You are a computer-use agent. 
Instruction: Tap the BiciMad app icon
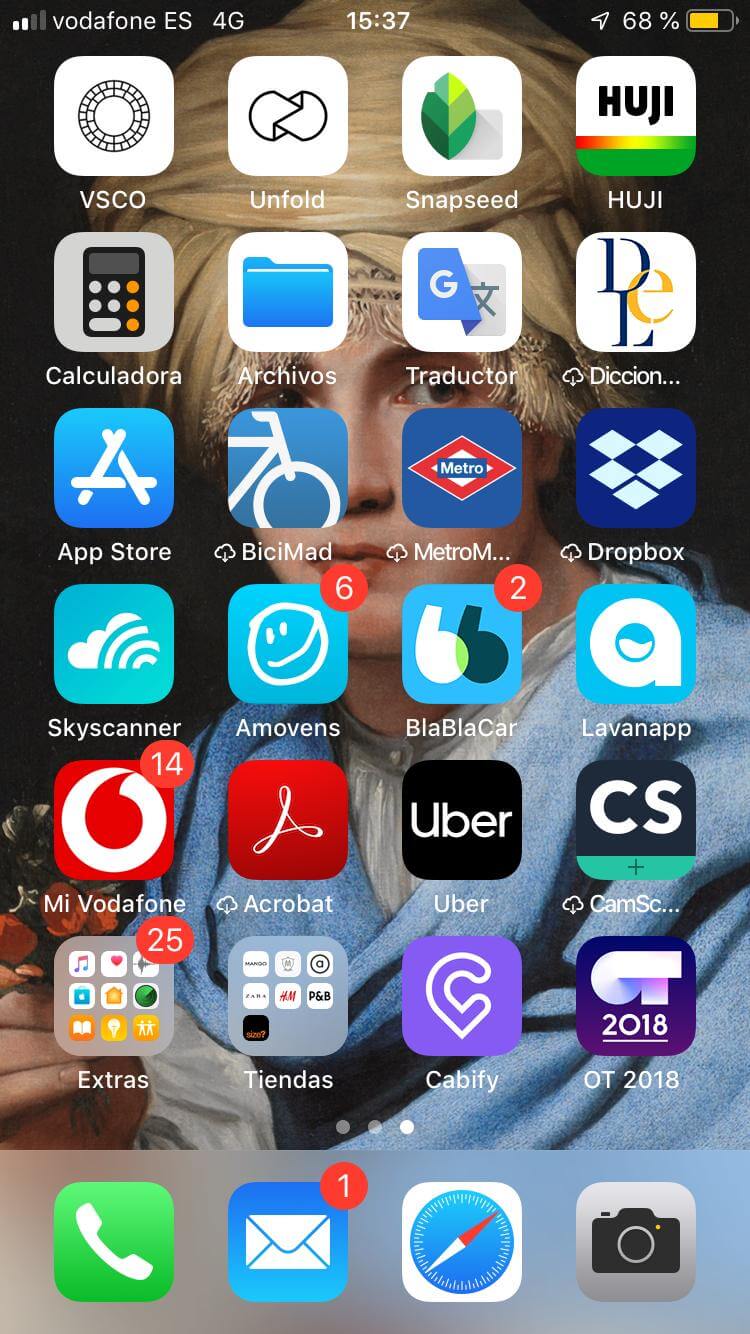point(288,468)
